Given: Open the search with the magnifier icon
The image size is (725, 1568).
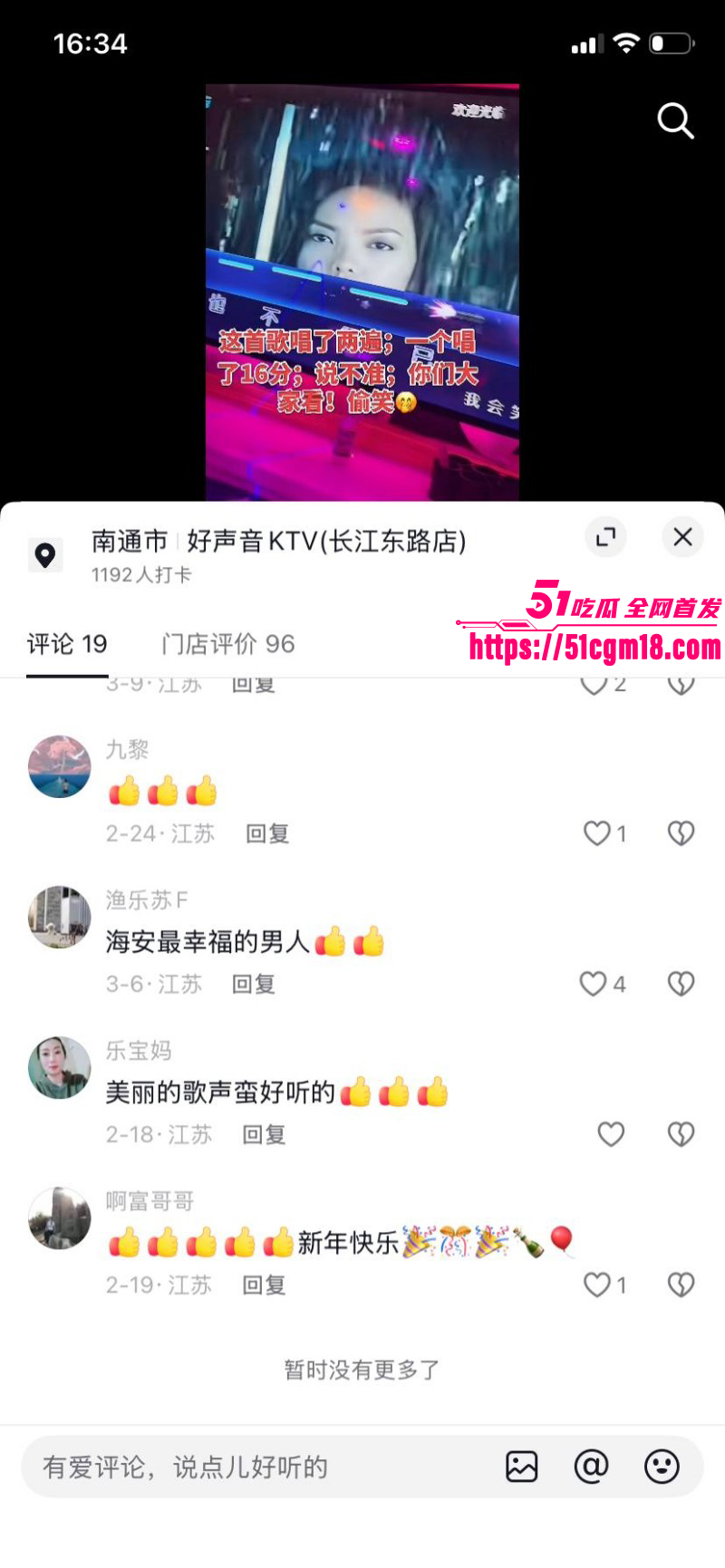Looking at the screenshot, I should point(675,121).
